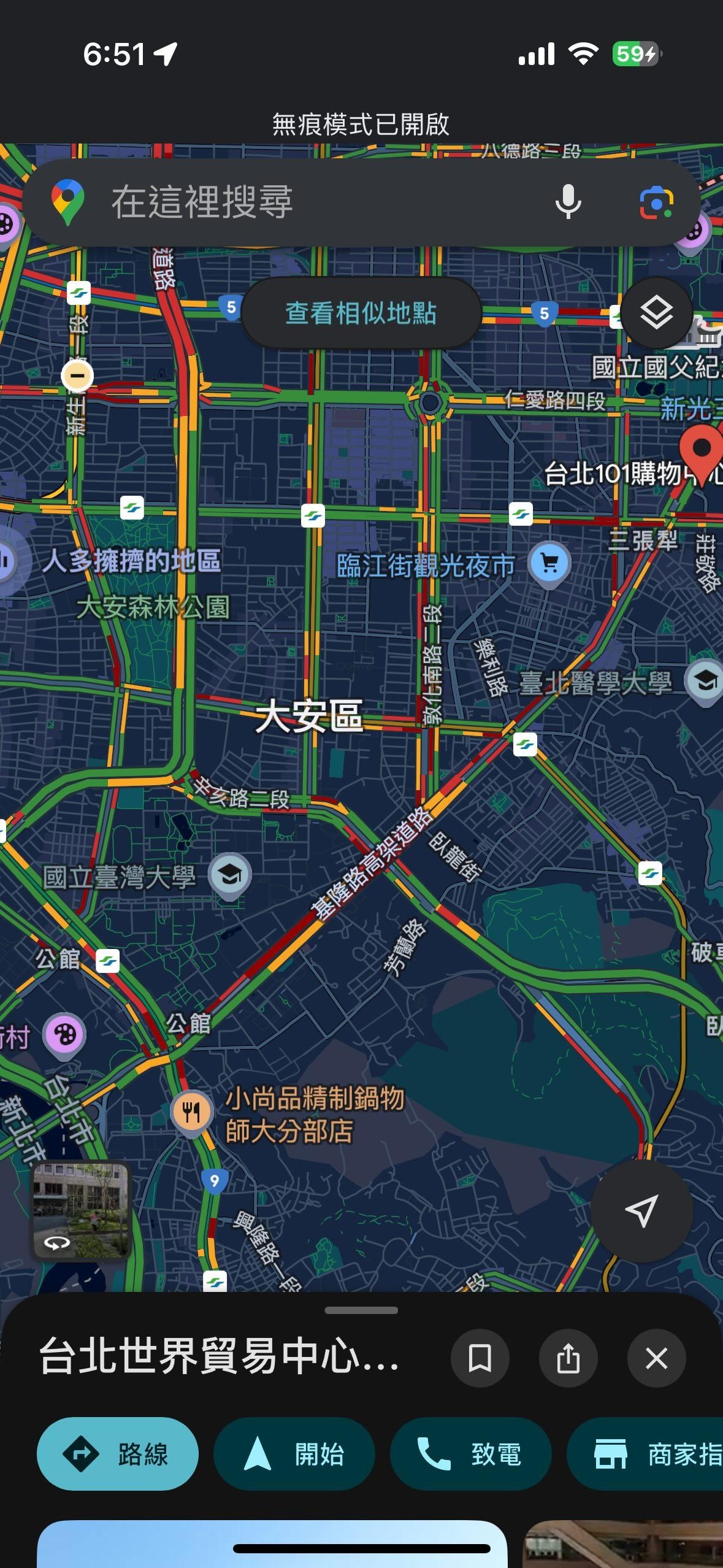The image size is (723, 1568).
Task: Open Google Lens camera search
Action: click(656, 202)
